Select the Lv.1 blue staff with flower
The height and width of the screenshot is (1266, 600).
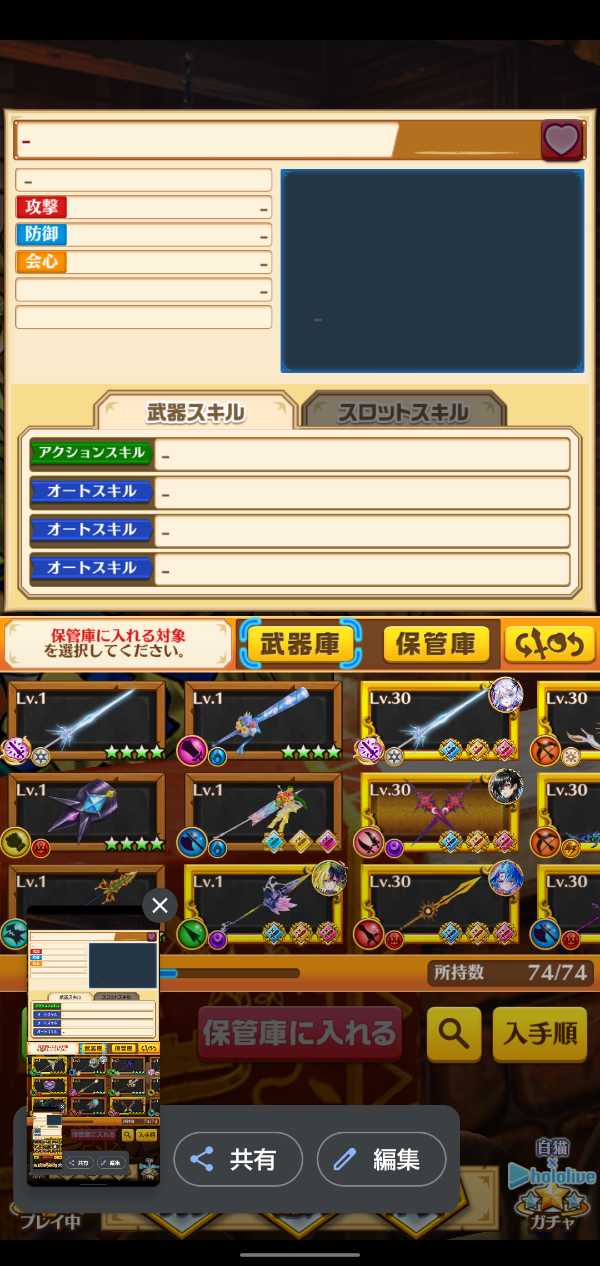(264, 722)
